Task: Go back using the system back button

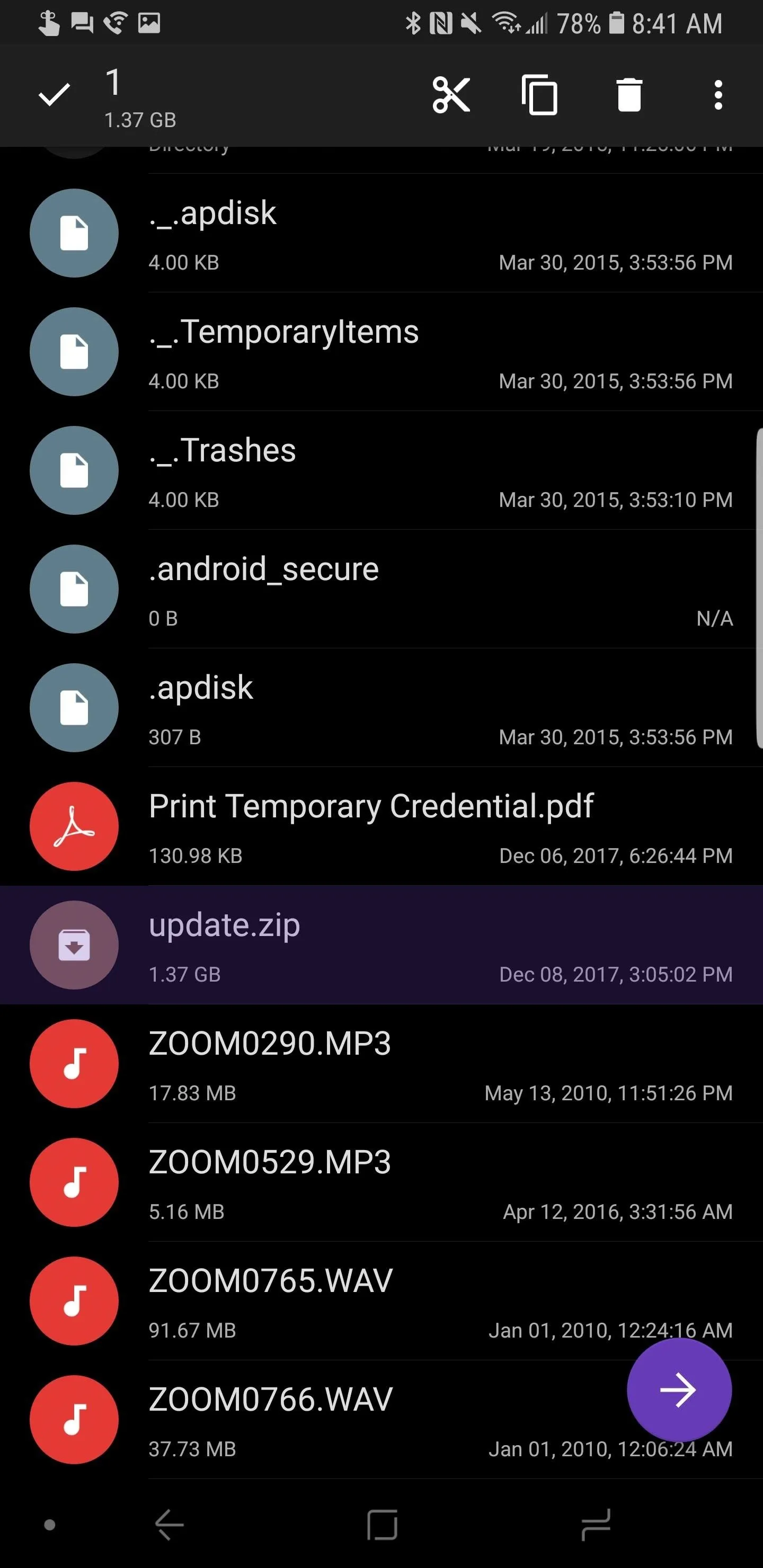Action: coord(169,1525)
